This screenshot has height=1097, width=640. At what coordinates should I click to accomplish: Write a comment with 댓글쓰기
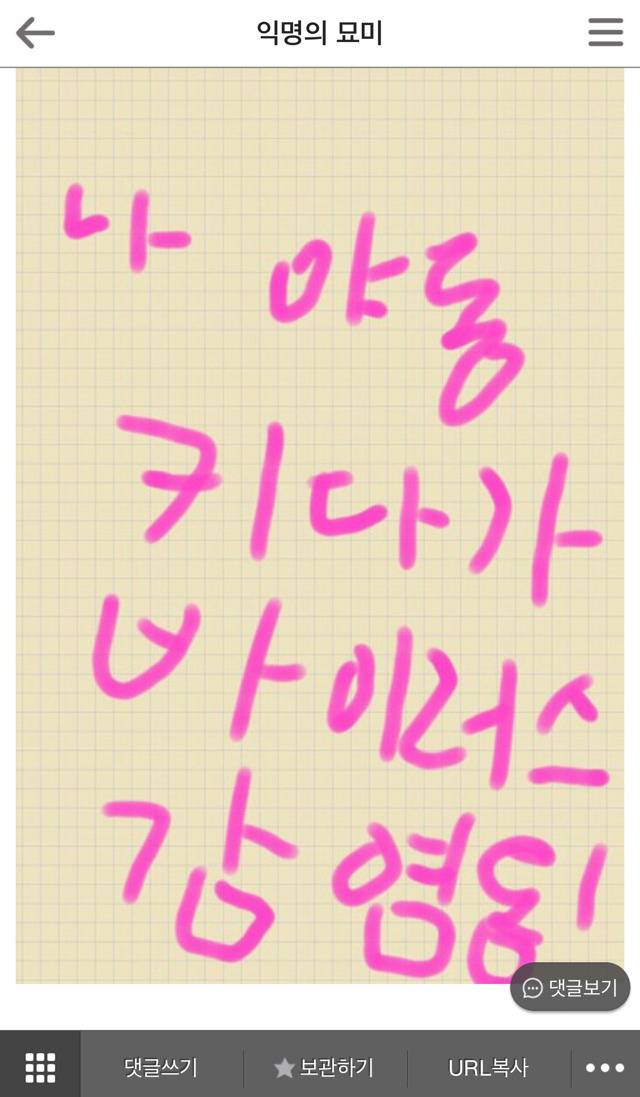click(161, 1067)
